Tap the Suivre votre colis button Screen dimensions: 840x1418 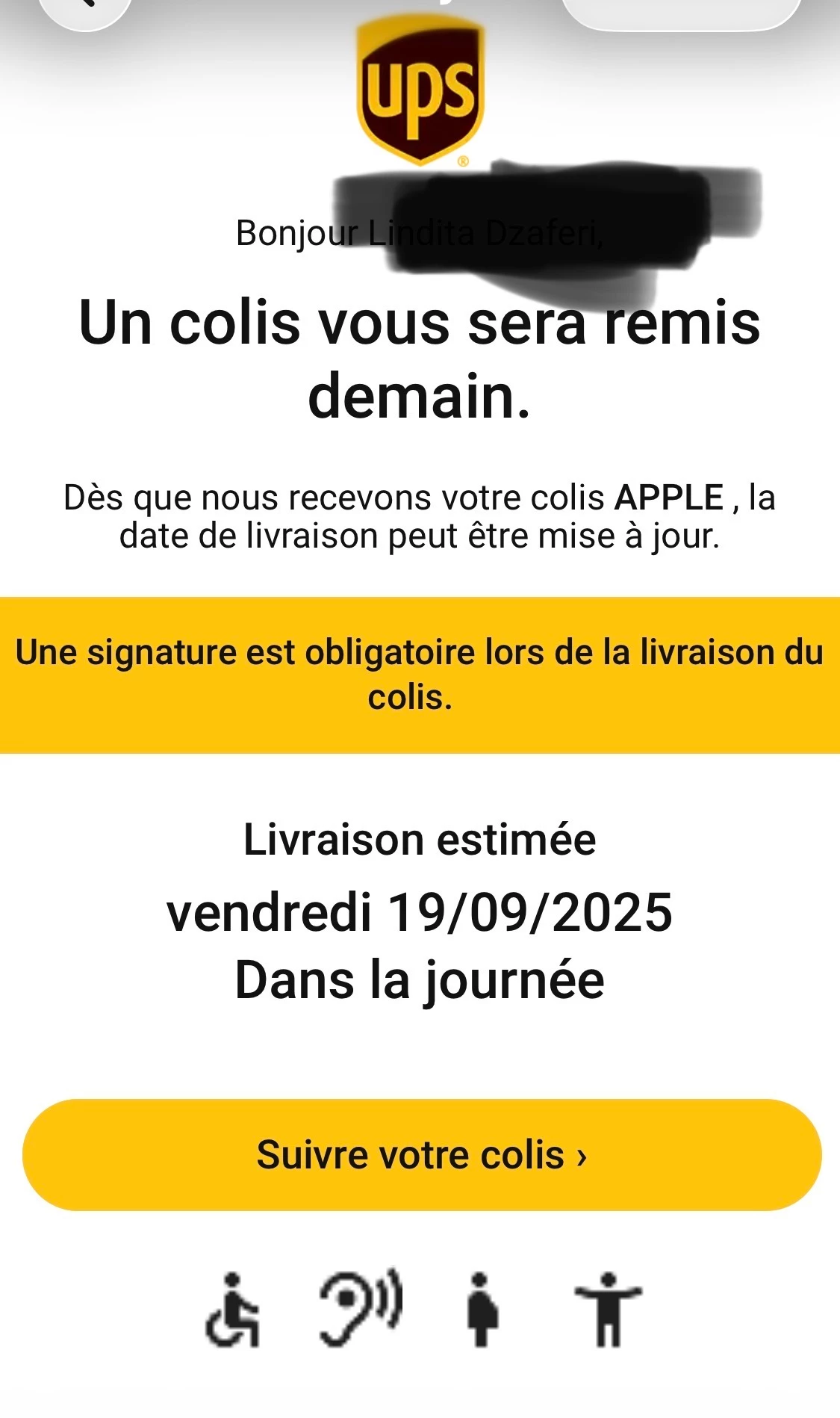(422, 1155)
